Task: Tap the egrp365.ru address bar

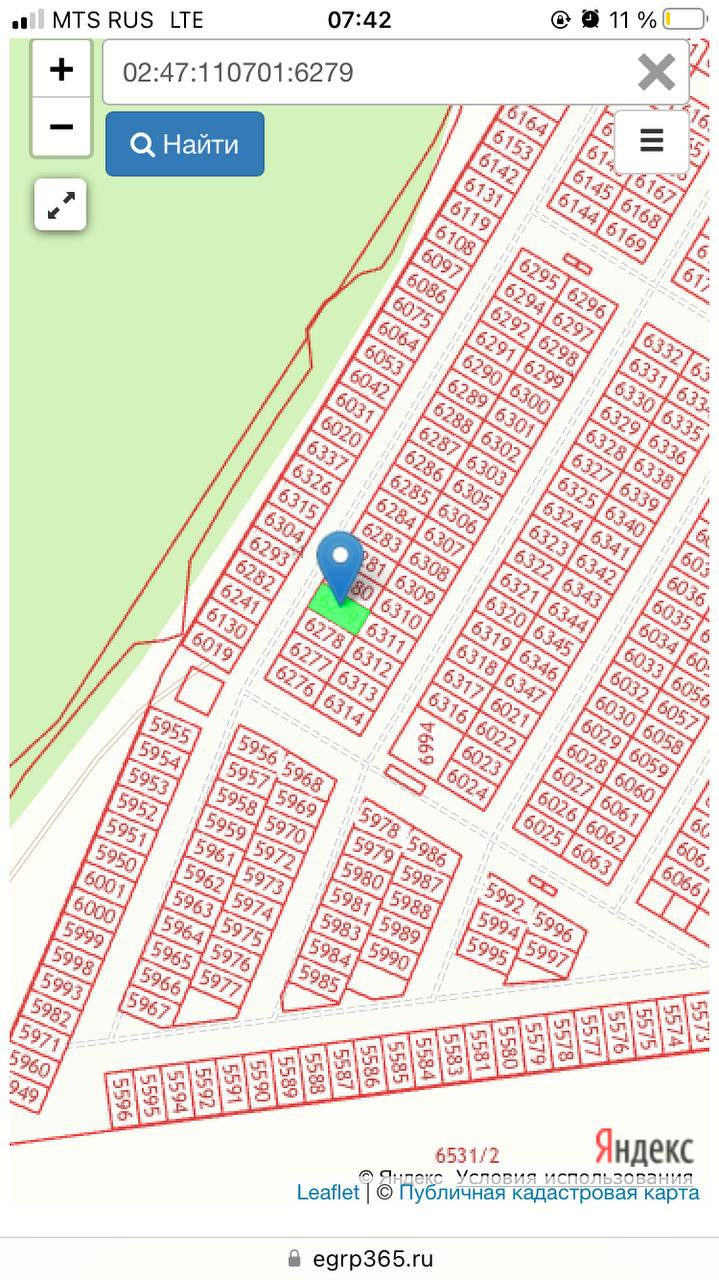Action: pyautogui.click(x=360, y=1257)
